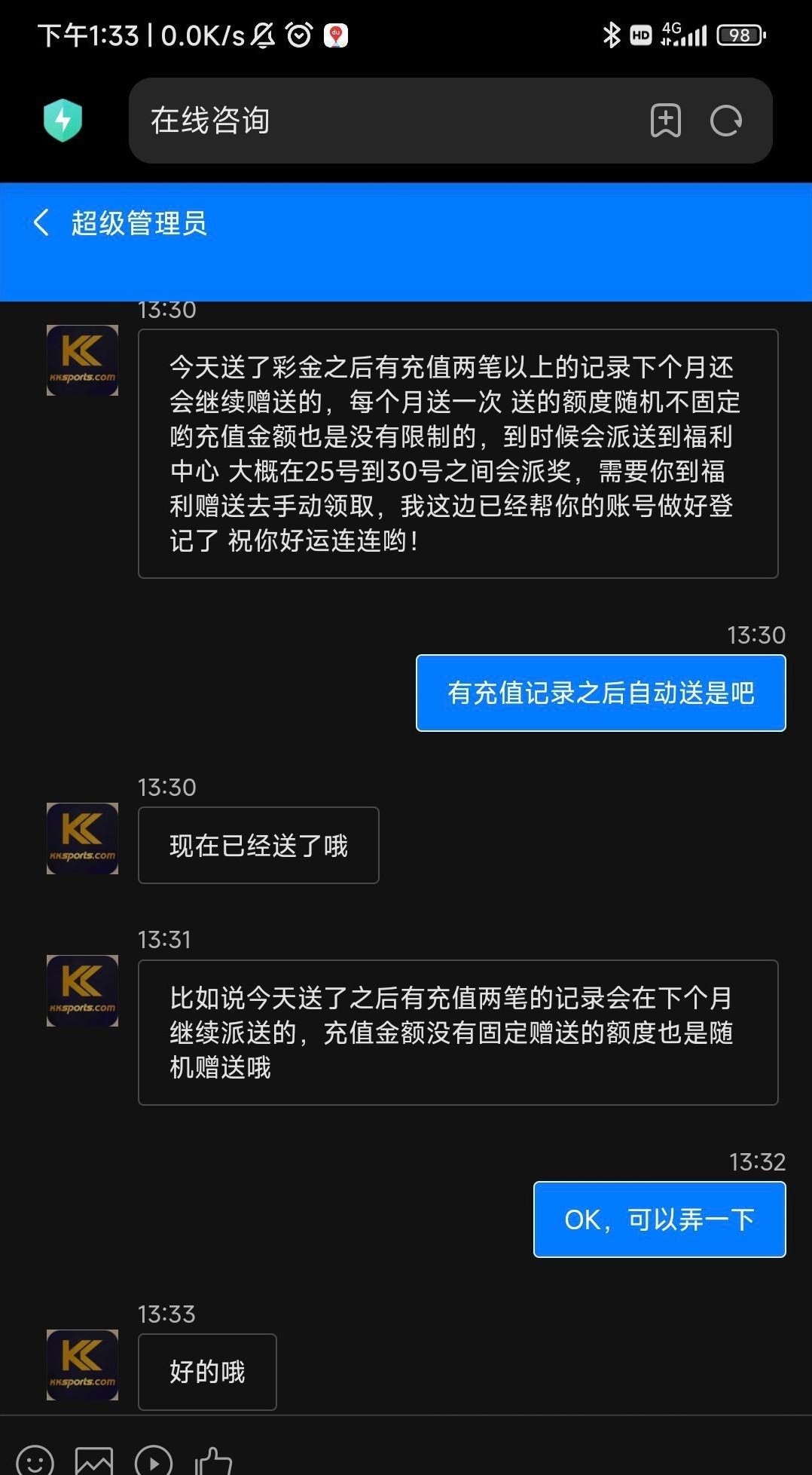The image size is (812, 1475).
Task: Open the video attachment option
Action: (x=154, y=1461)
